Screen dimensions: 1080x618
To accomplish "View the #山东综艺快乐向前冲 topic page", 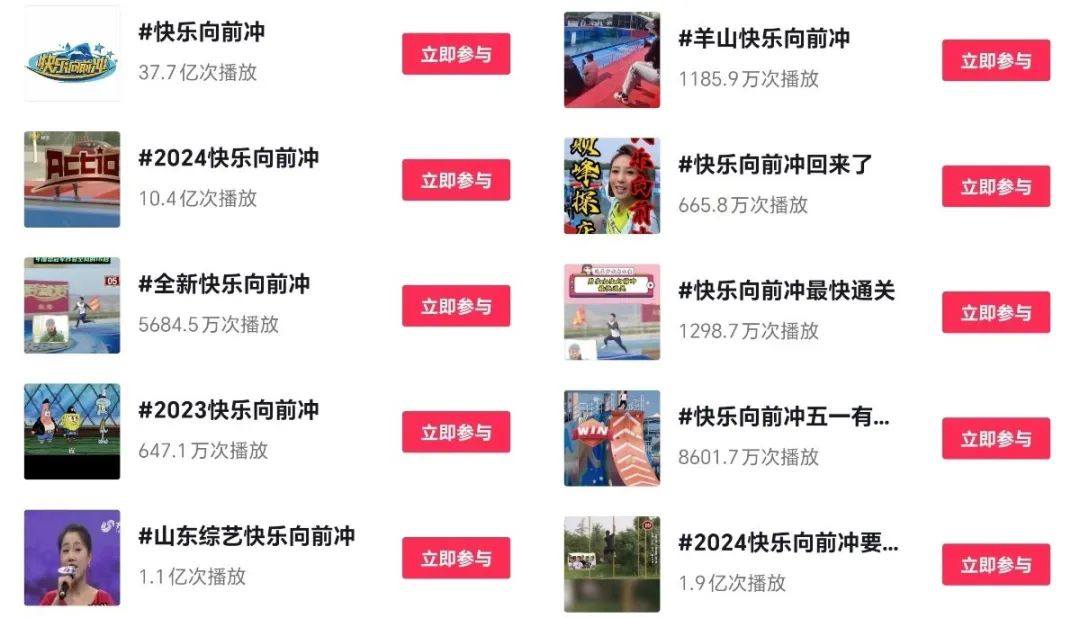I will tap(246, 536).
